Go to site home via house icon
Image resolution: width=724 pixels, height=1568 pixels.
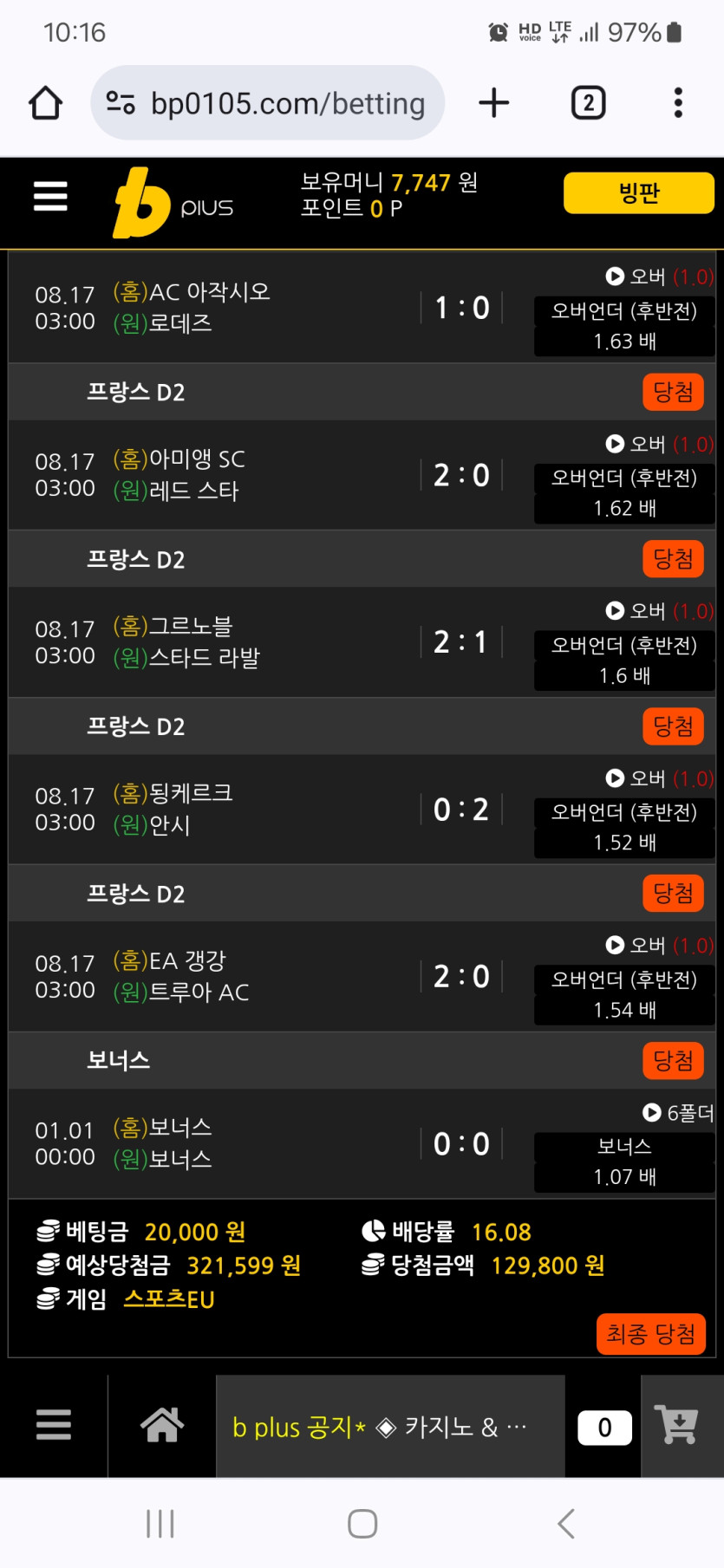(x=162, y=1425)
